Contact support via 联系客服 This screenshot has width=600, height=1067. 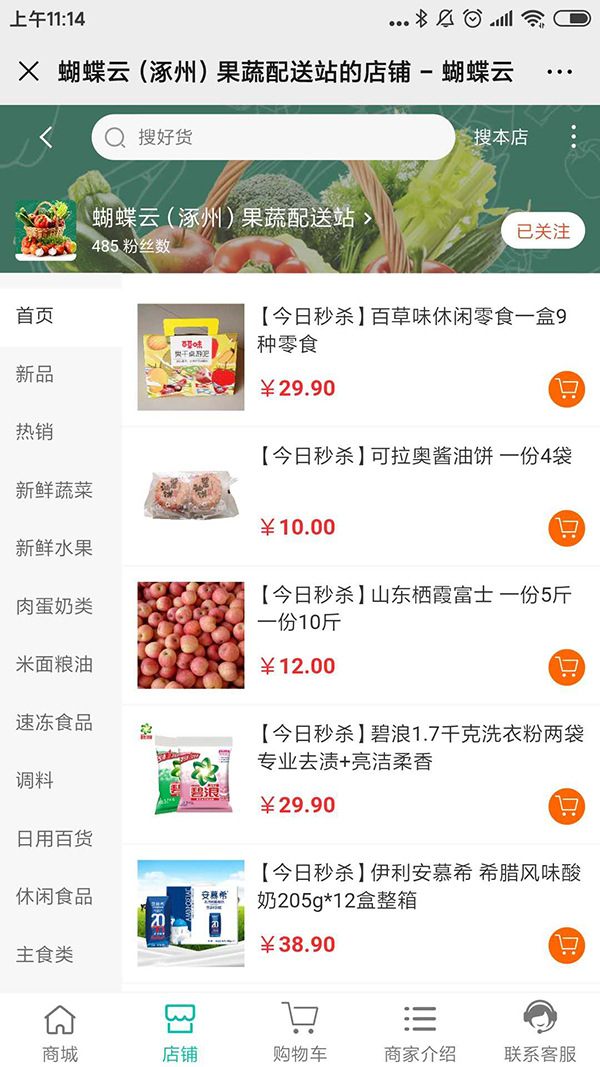pyautogui.click(x=540, y=1032)
